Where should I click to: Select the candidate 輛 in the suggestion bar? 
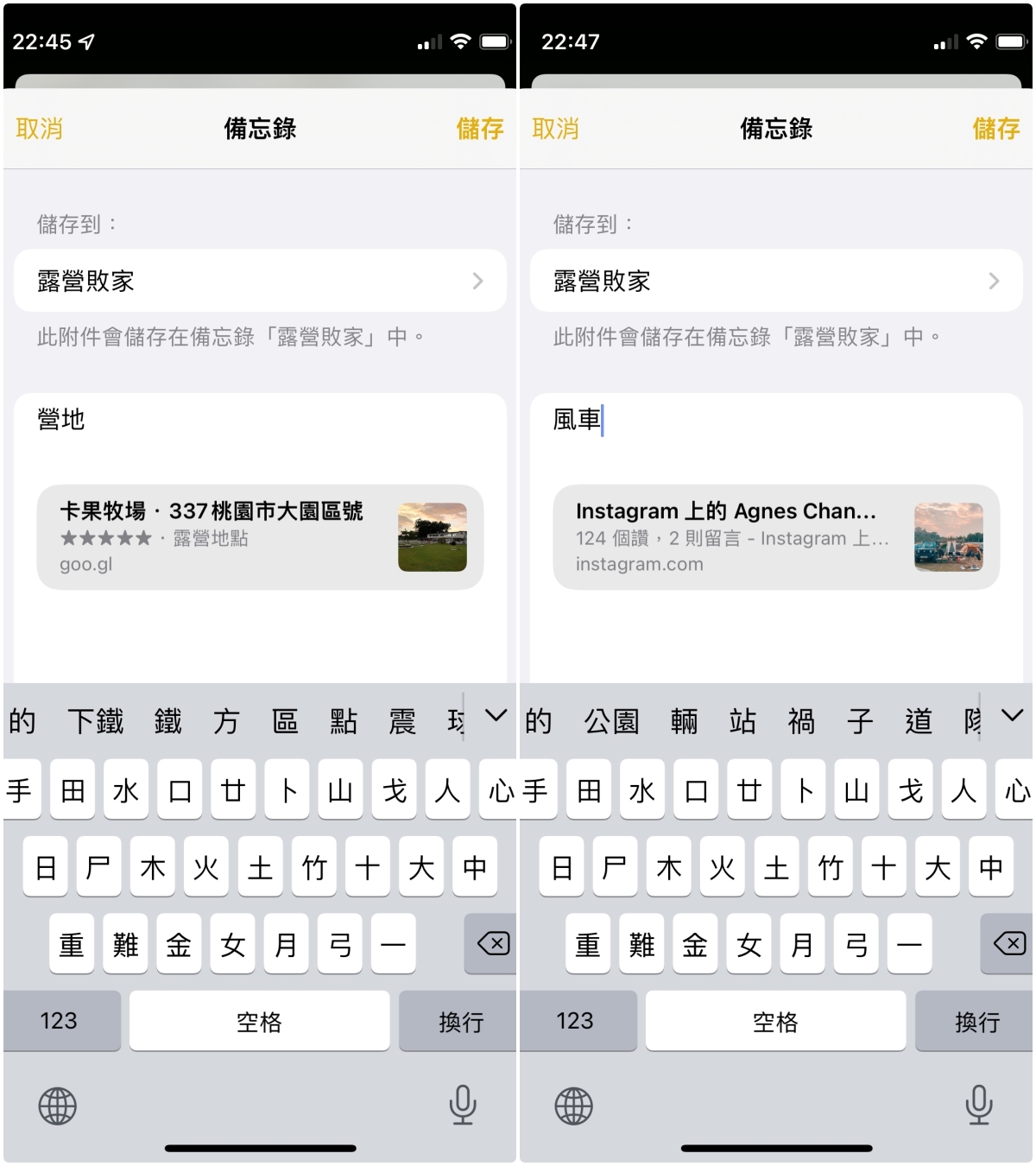(x=684, y=720)
